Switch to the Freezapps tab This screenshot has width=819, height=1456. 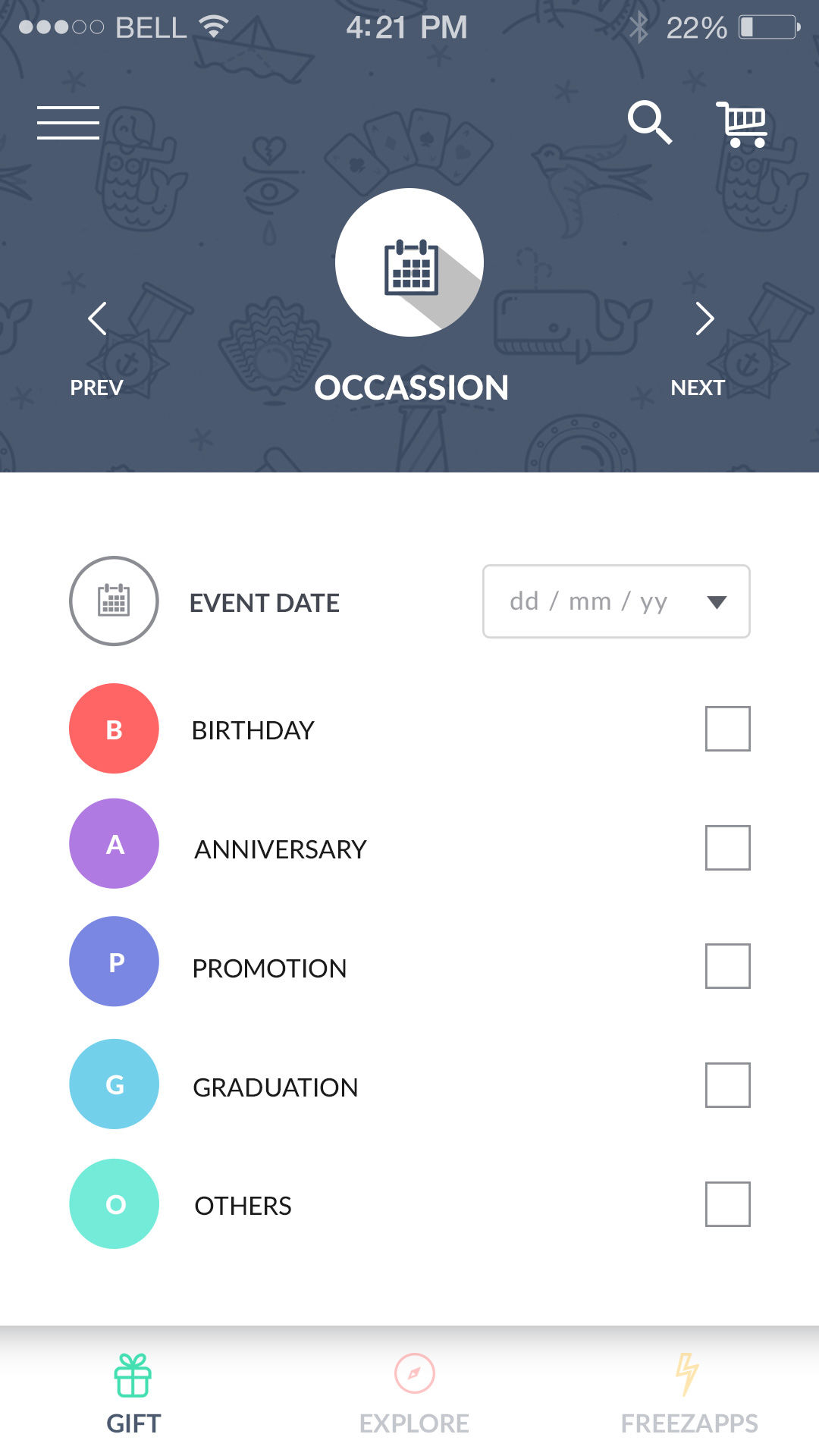click(689, 1394)
